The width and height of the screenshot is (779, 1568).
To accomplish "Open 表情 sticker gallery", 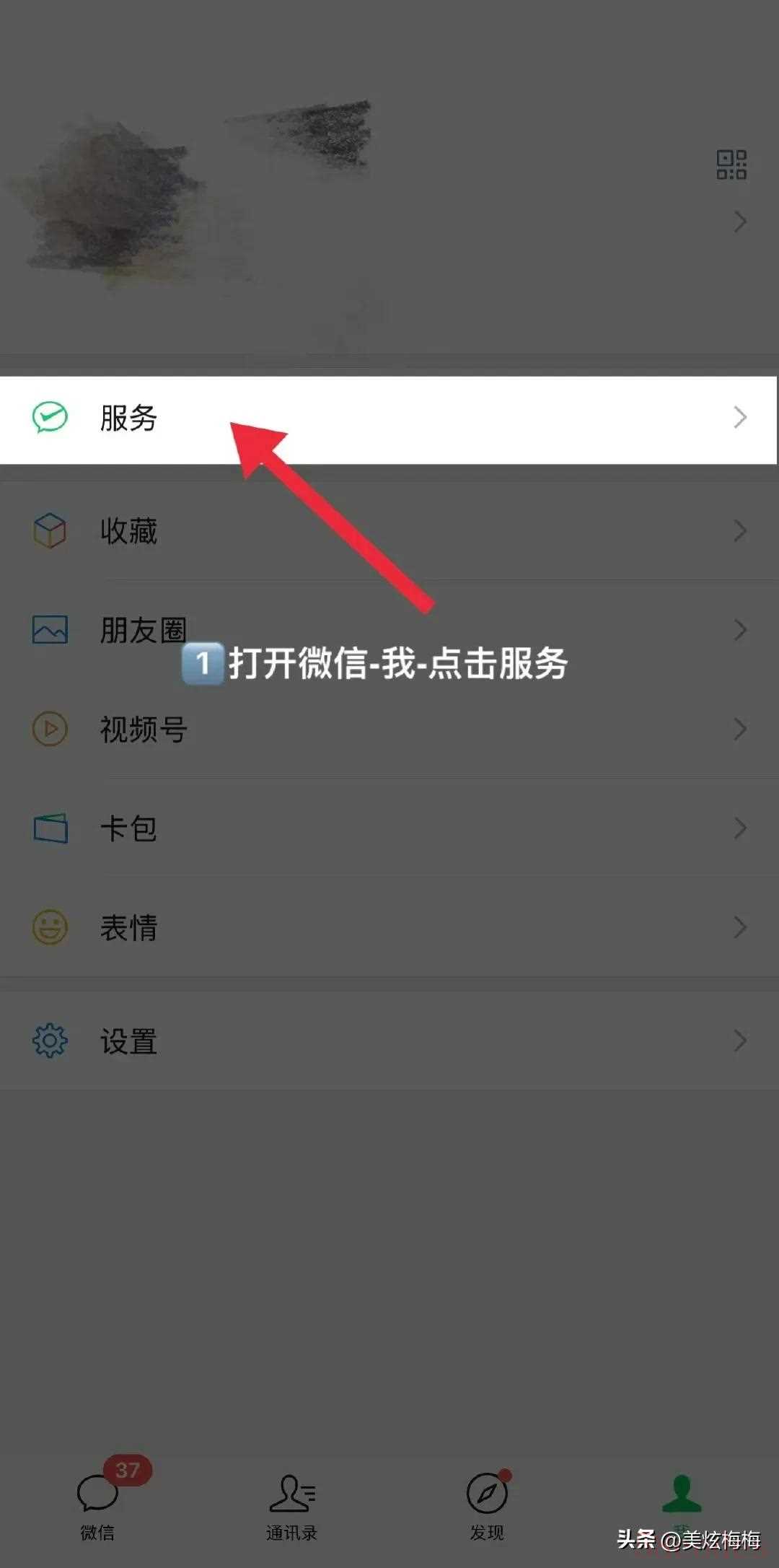I will (x=388, y=927).
